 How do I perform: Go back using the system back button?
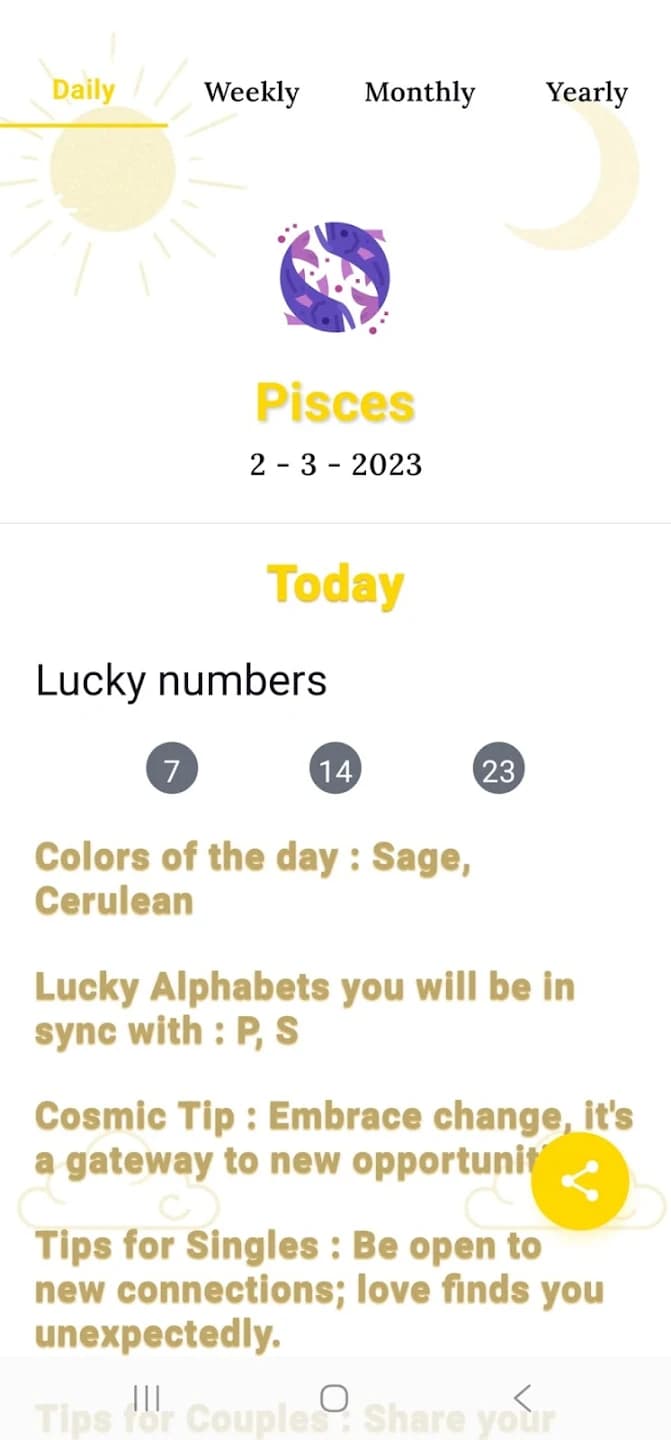pyautogui.click(x=521, y=1397)
